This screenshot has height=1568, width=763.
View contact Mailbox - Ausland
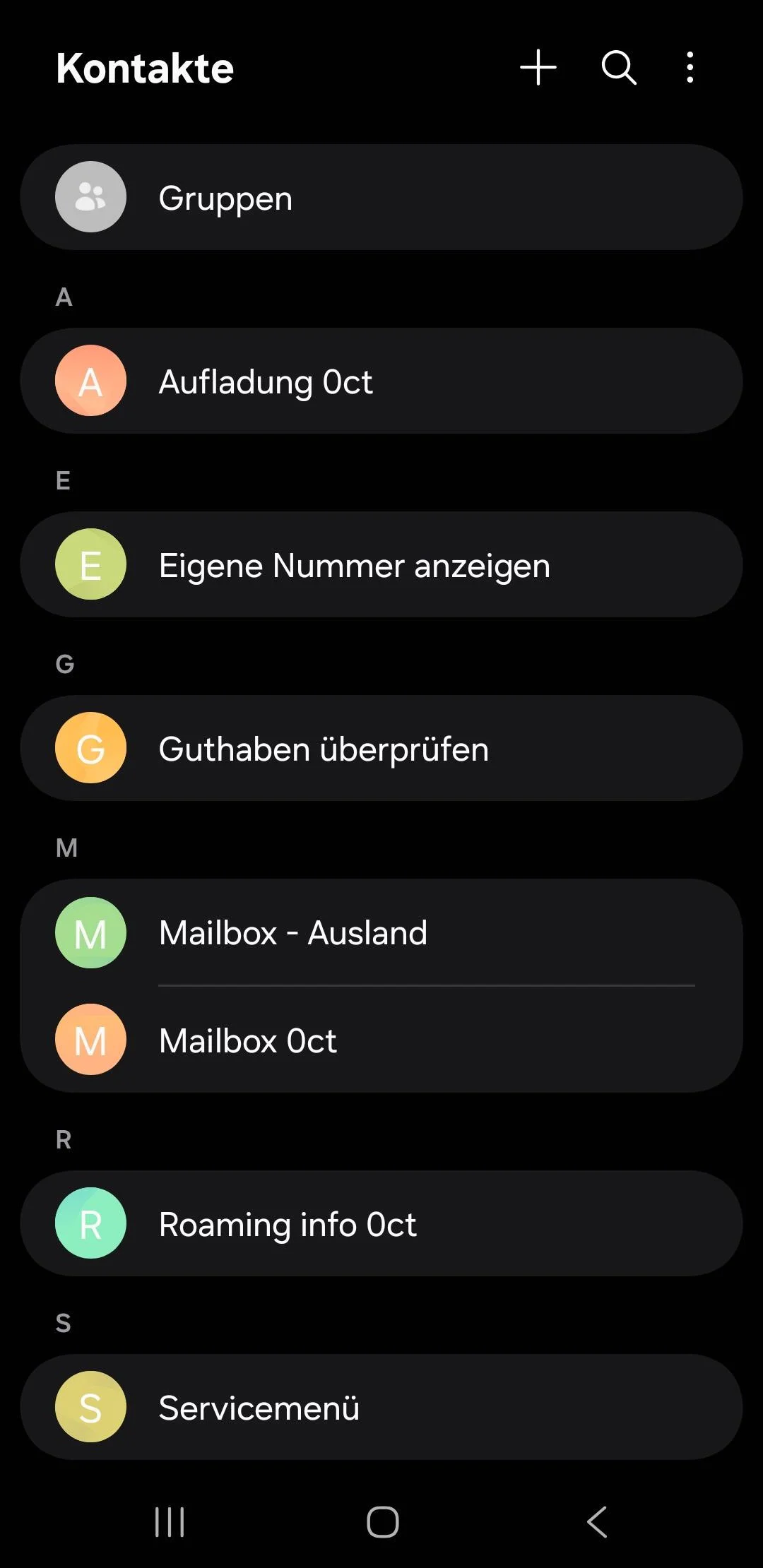click(381, 932)
